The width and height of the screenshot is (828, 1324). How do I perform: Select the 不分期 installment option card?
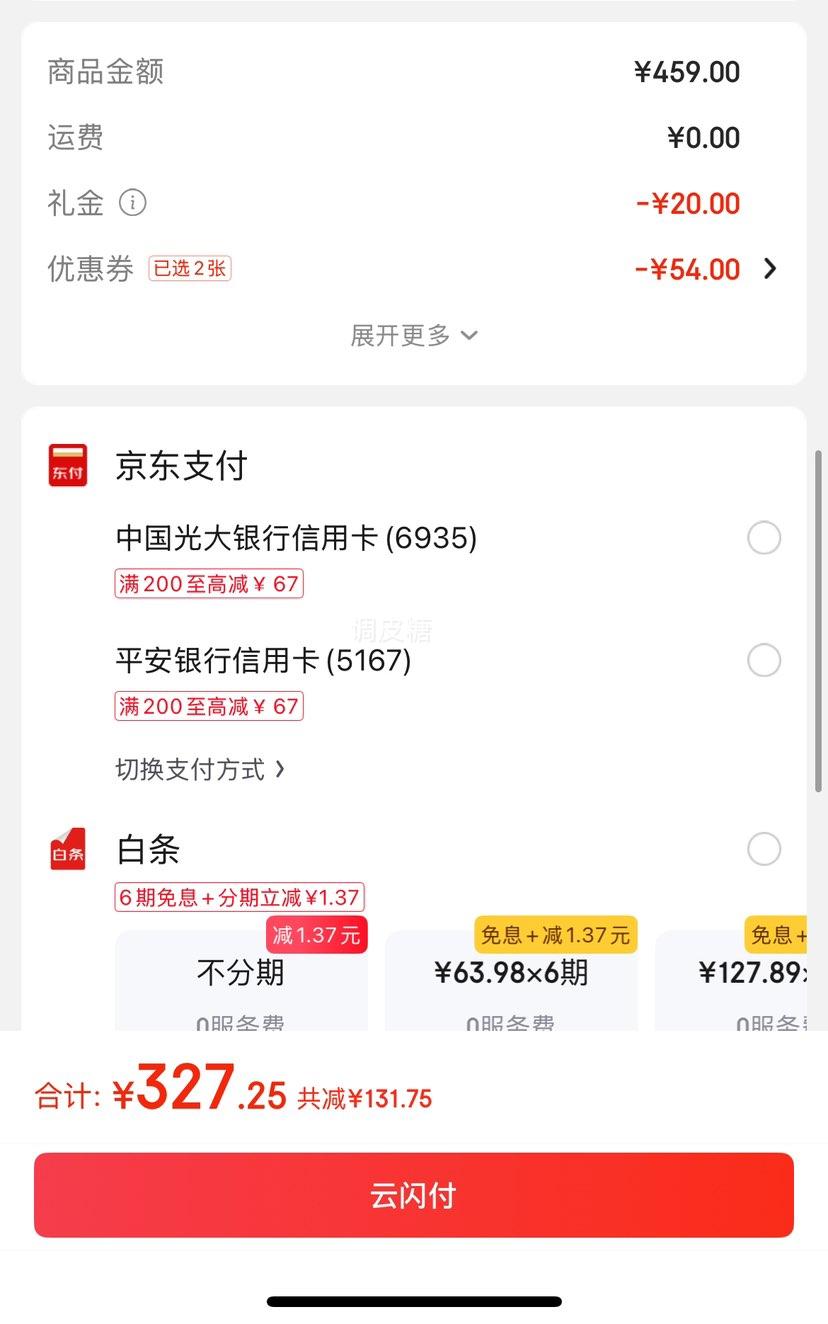tap(240, 975)
